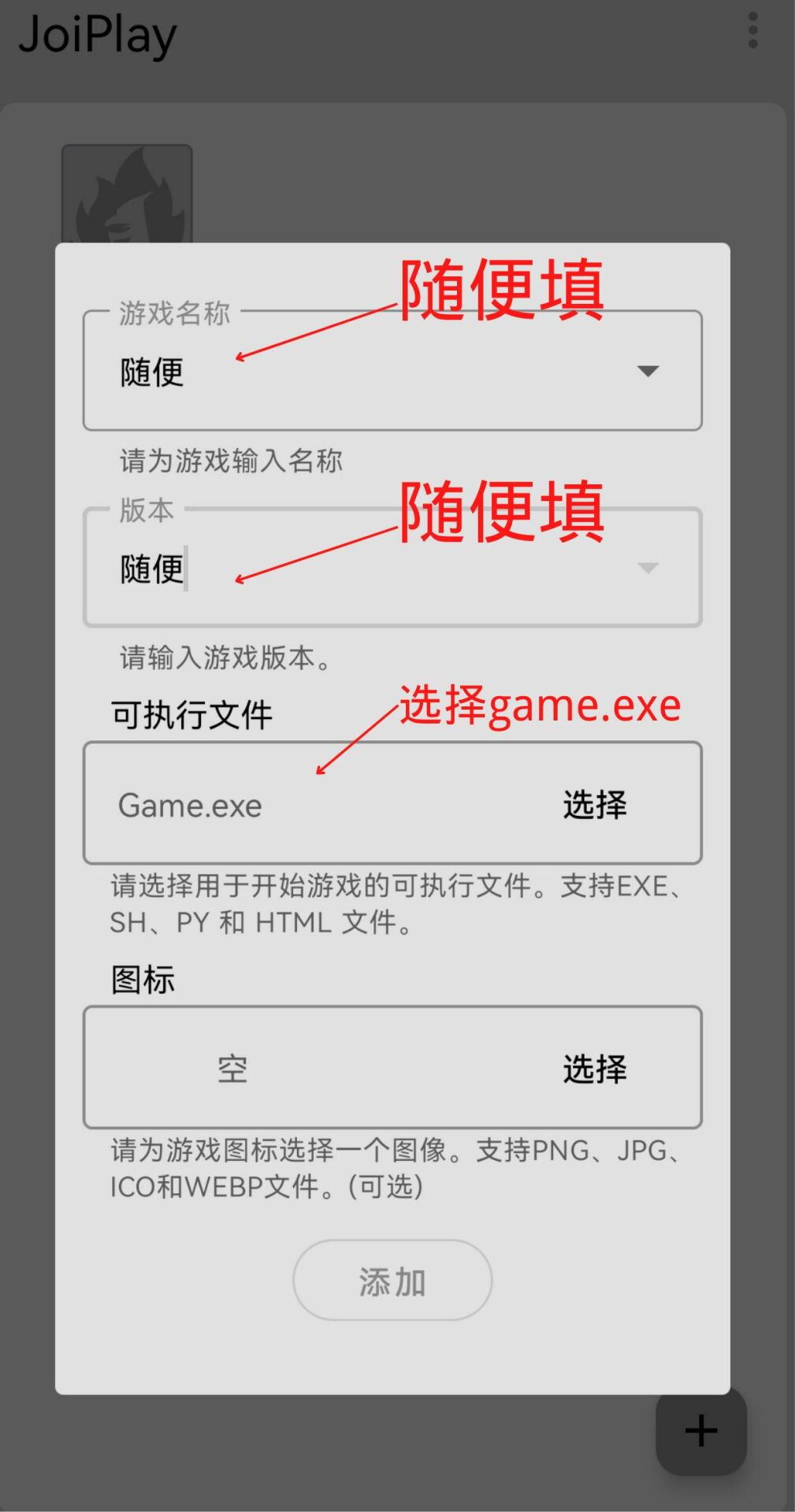Viewport: 795px width, 1512px height.
Task: Expand the 版本 dropdown arrow
Action: (648, 568)
